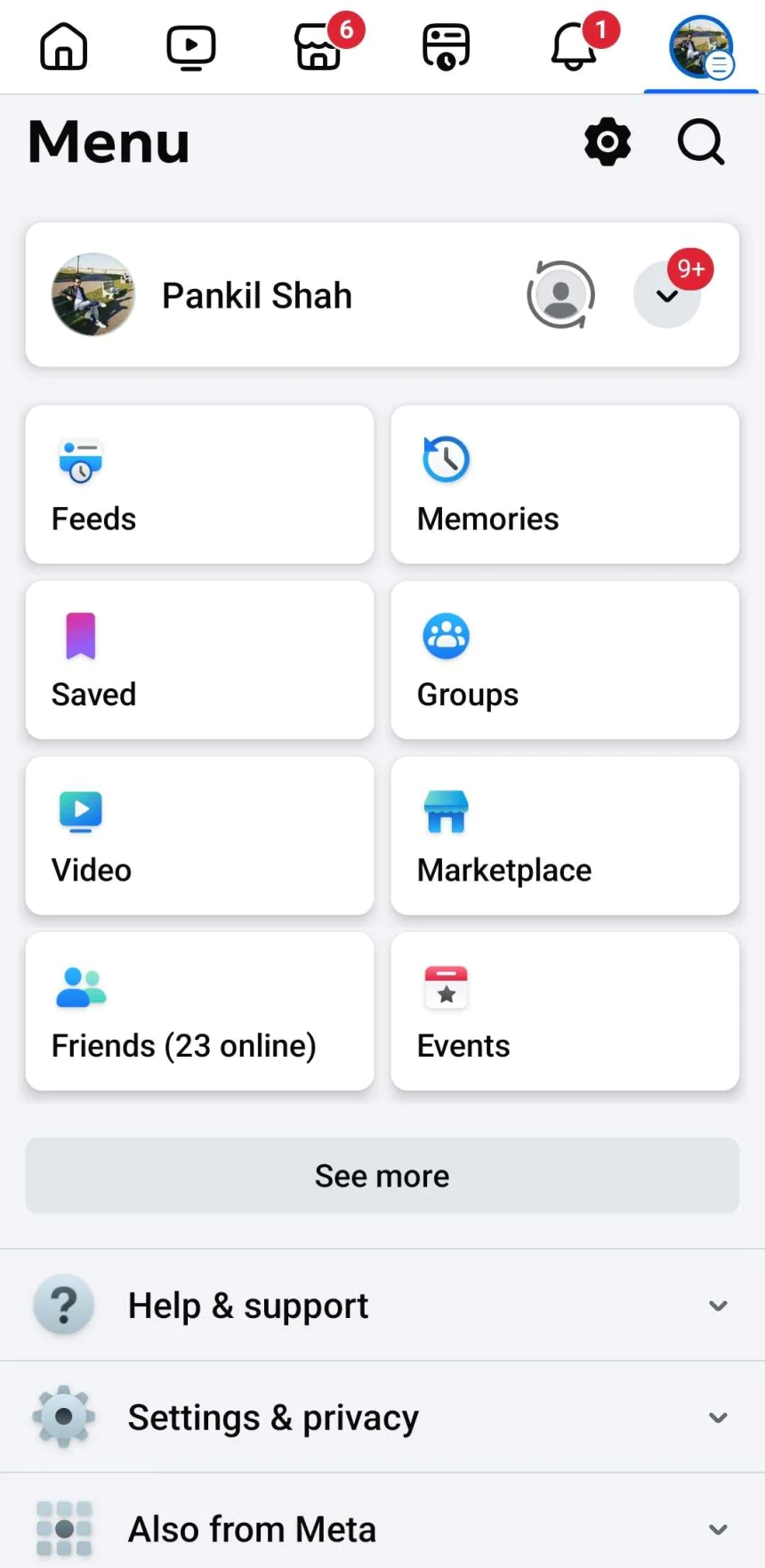View Saved items
Screen dimensions: 765x1568
[x=199, y=660]
